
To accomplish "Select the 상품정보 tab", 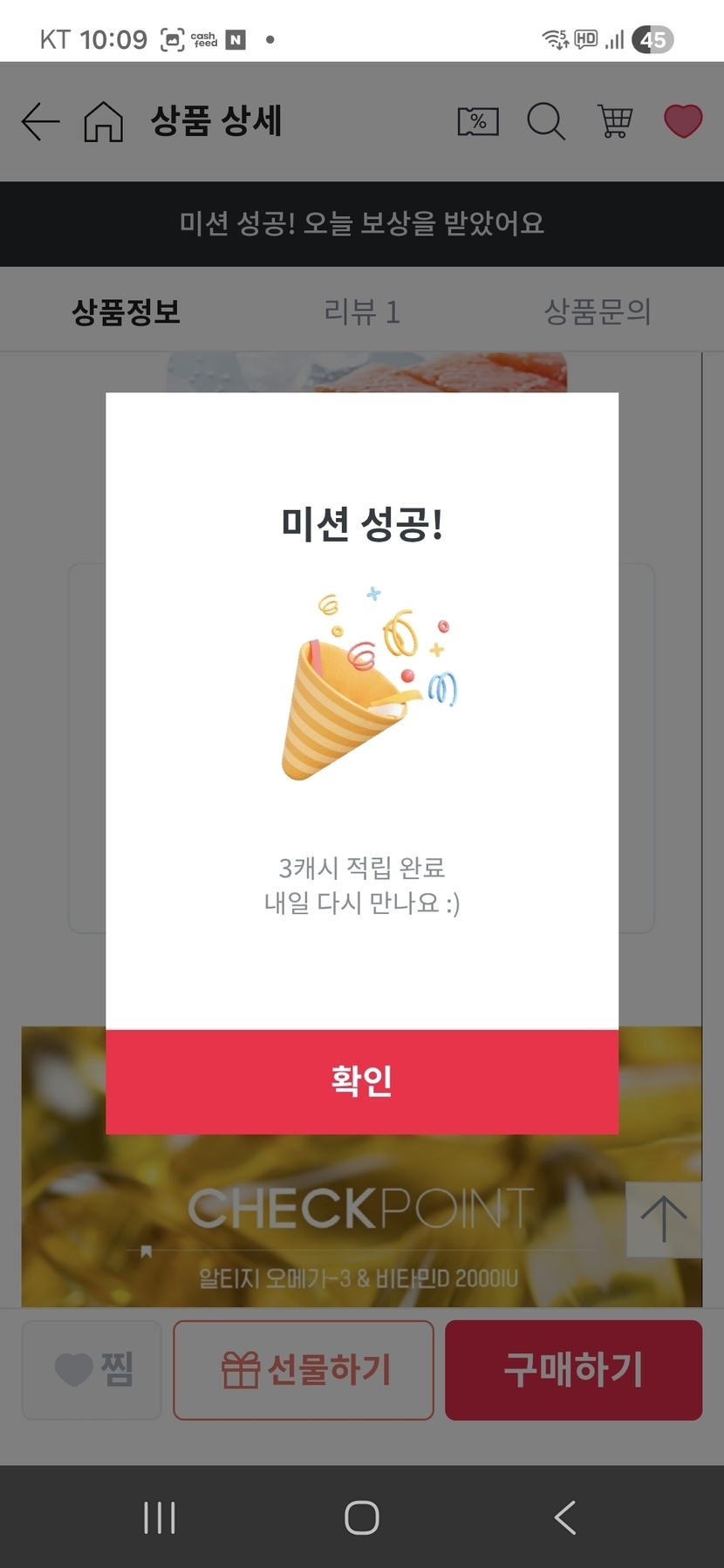I will 126,311.
